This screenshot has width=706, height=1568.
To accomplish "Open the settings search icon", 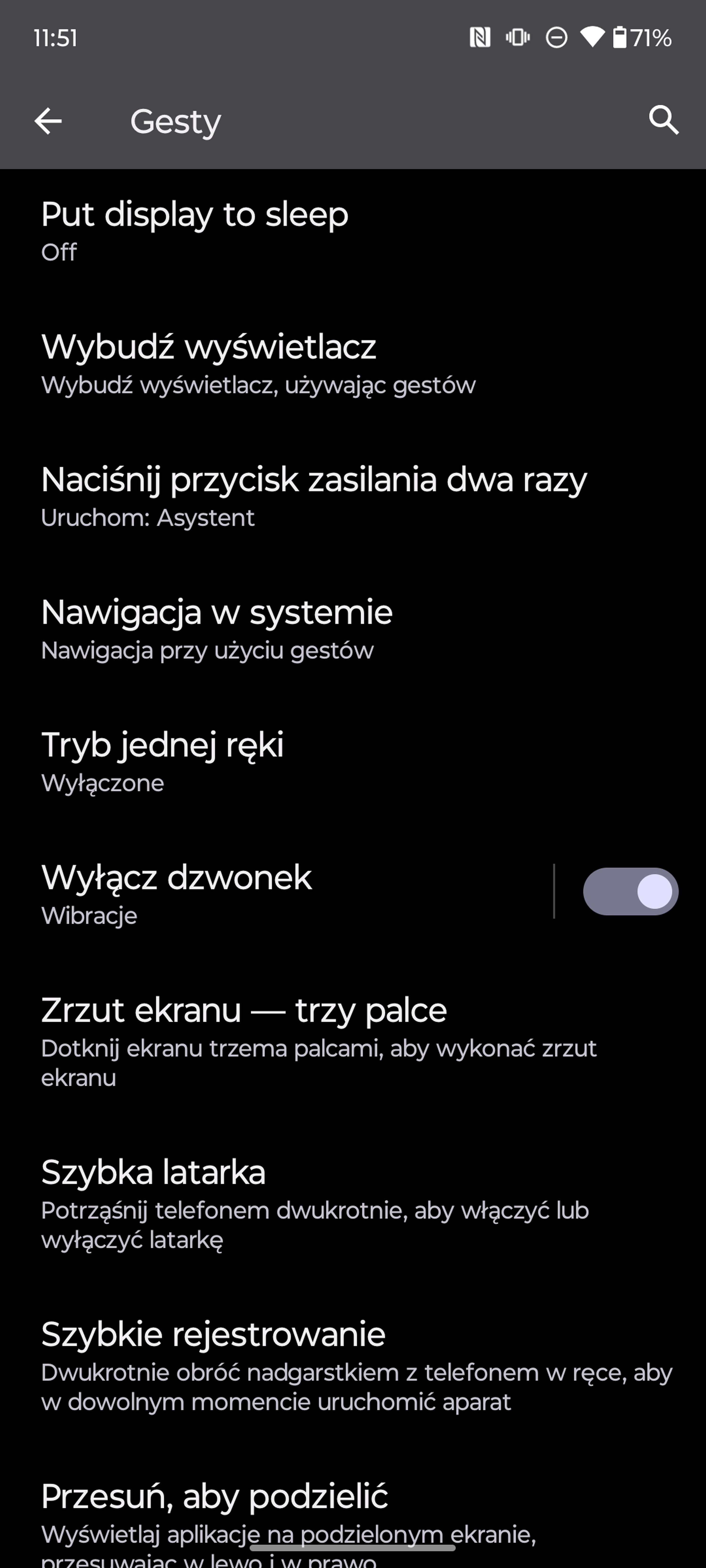I will pos(663,120).
